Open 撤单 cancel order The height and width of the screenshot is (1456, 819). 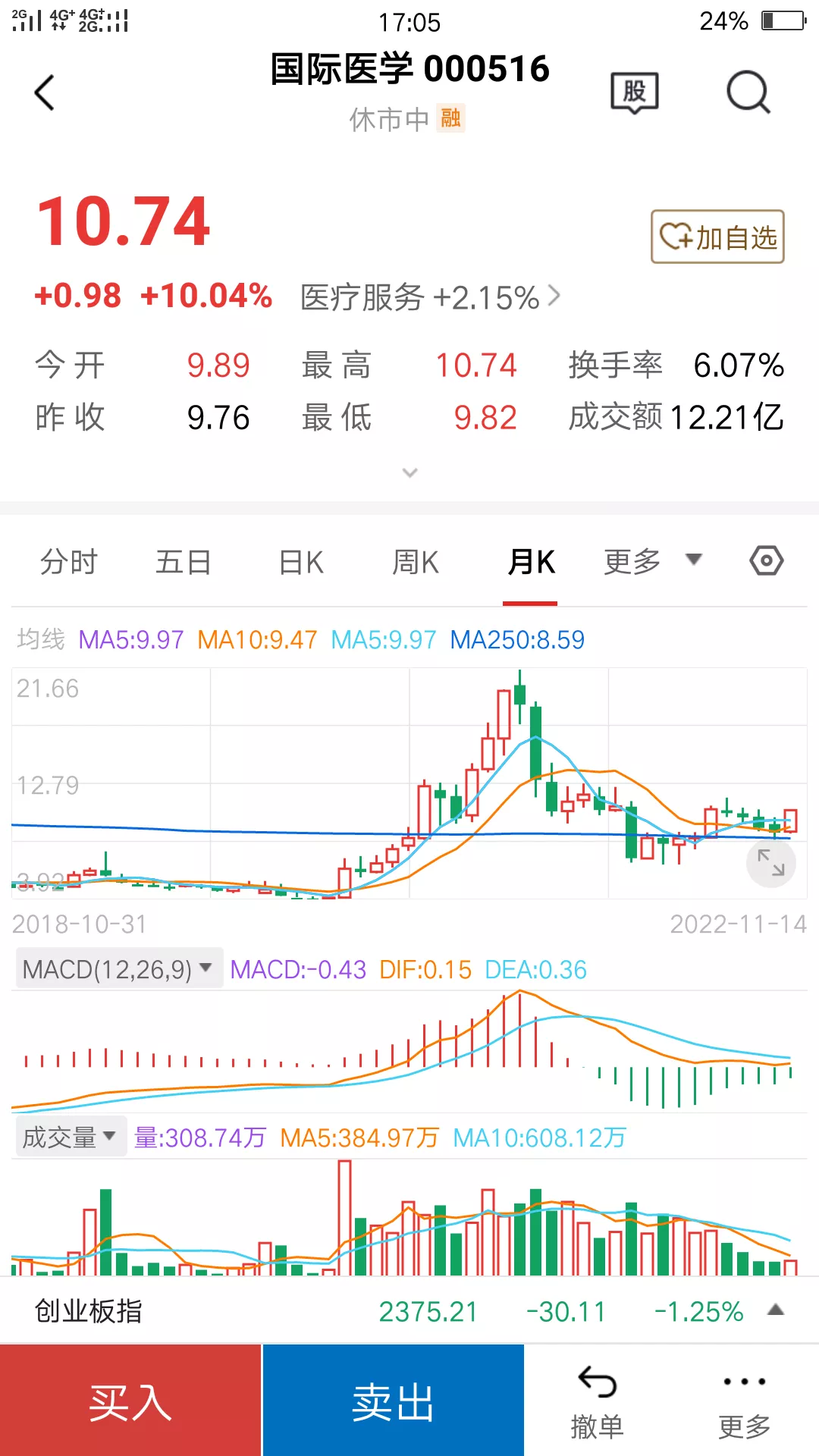point(597,1401)
